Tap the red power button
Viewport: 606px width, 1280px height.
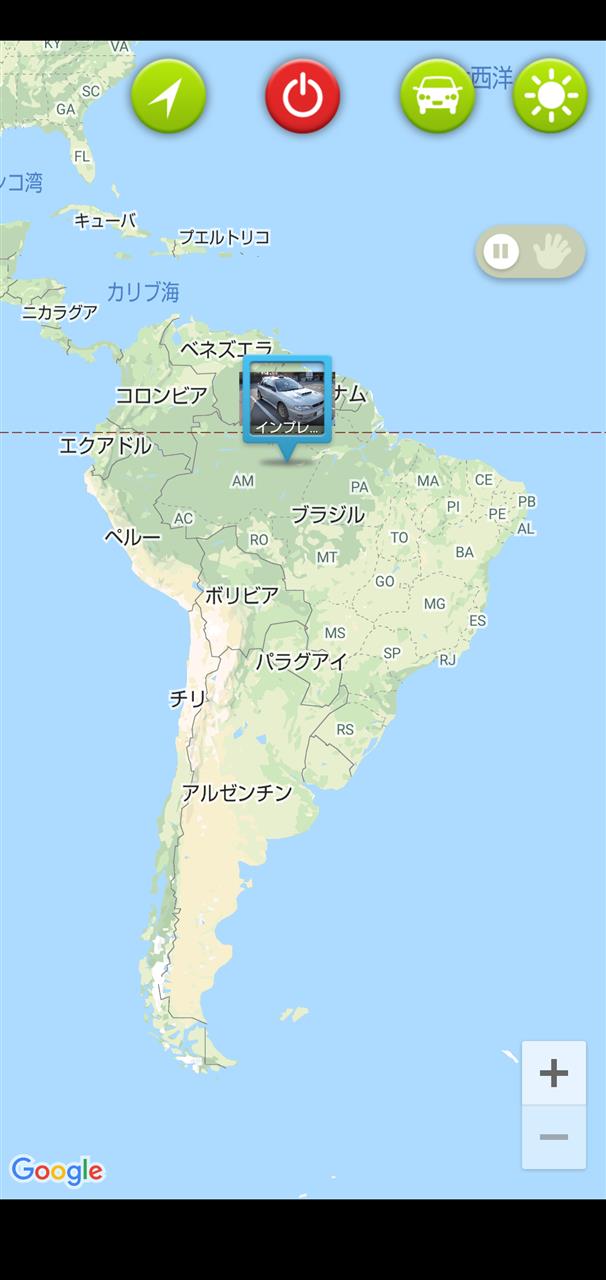[x=302, y=96]
